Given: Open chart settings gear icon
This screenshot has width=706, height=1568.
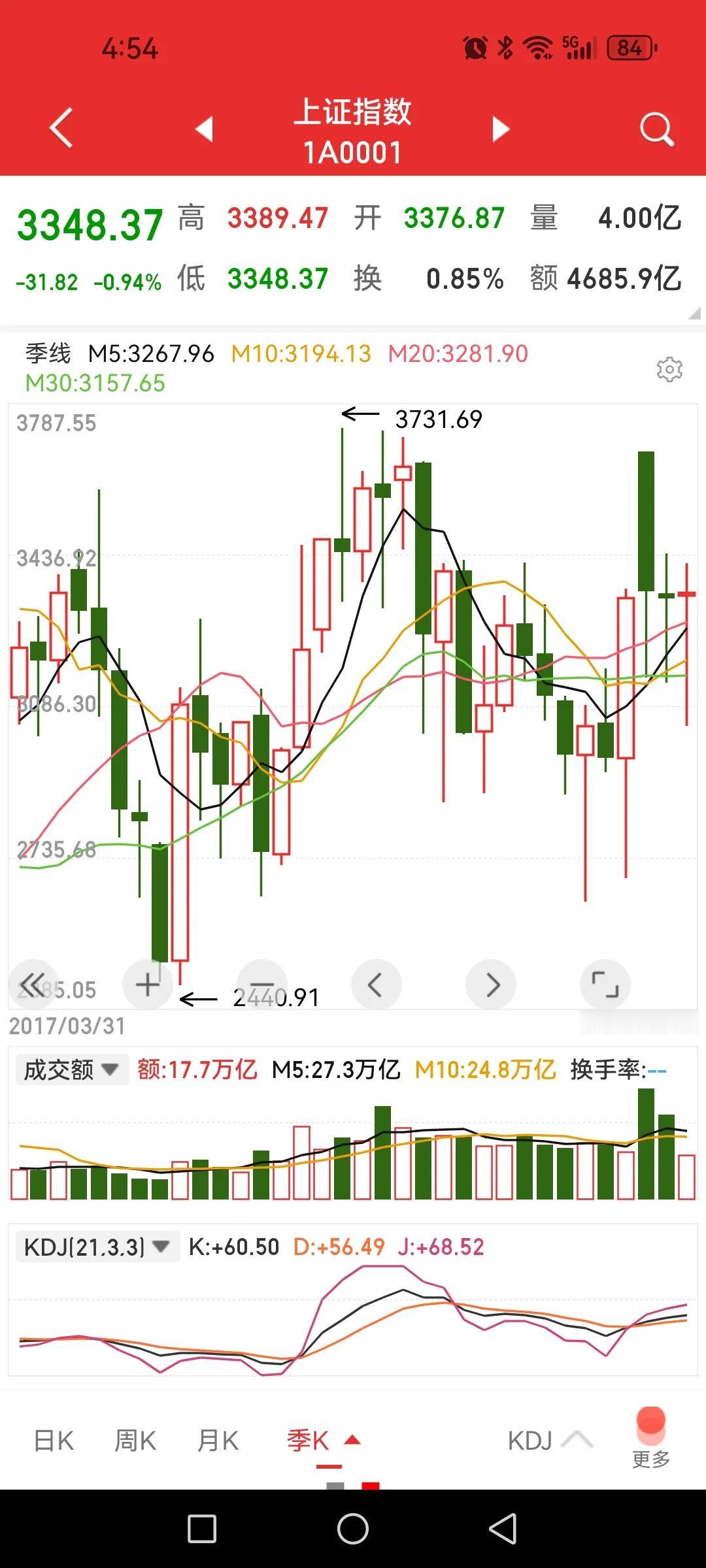Looking at the screenshot, I should (669, 369).
